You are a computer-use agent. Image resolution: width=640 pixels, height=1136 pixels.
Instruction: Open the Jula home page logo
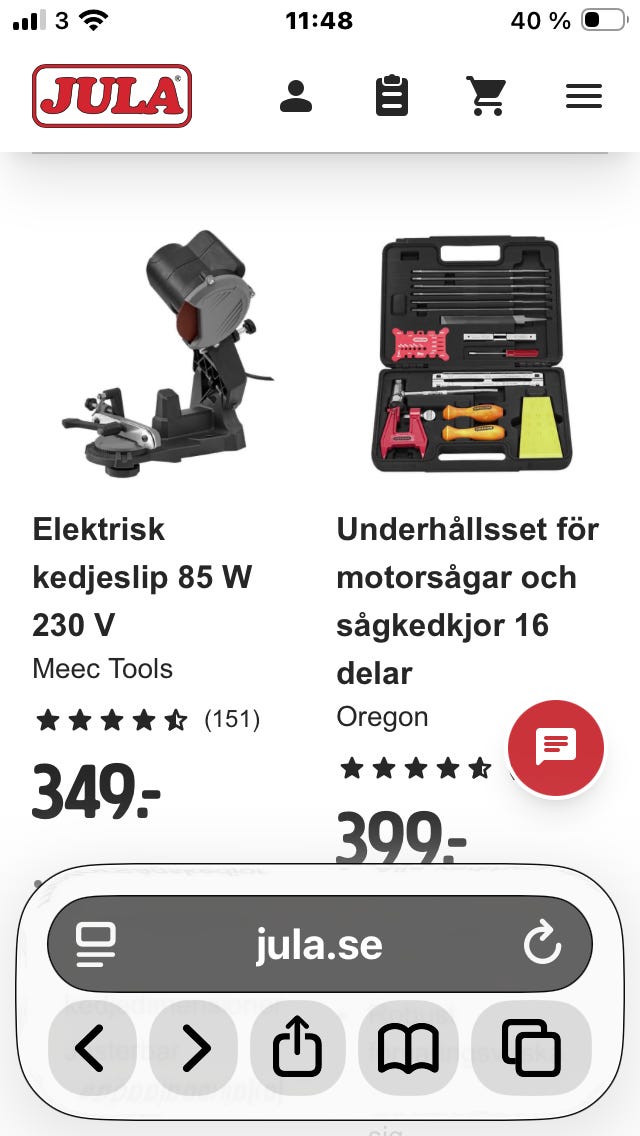(x=112, y=96)
